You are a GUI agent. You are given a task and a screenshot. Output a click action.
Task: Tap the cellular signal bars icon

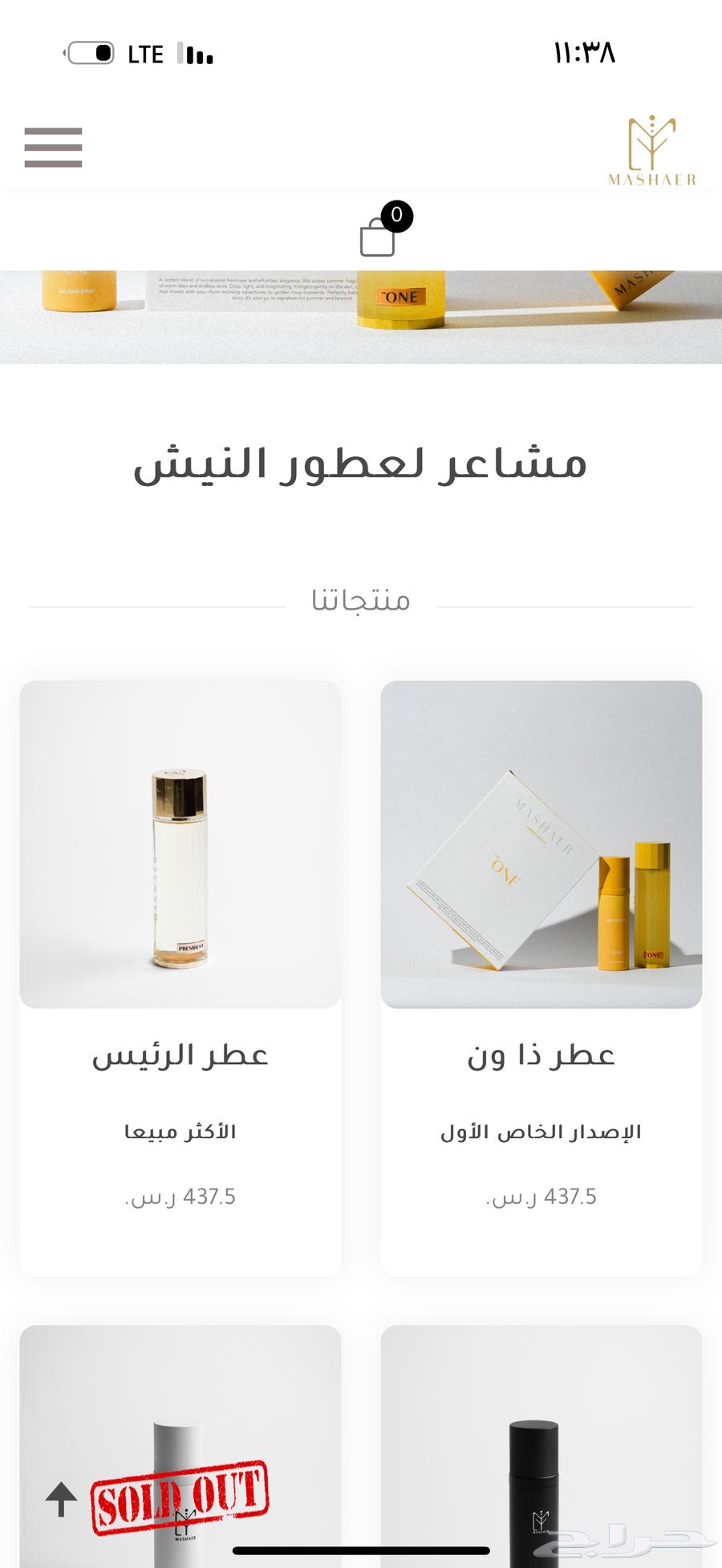(x=195, y=53)
